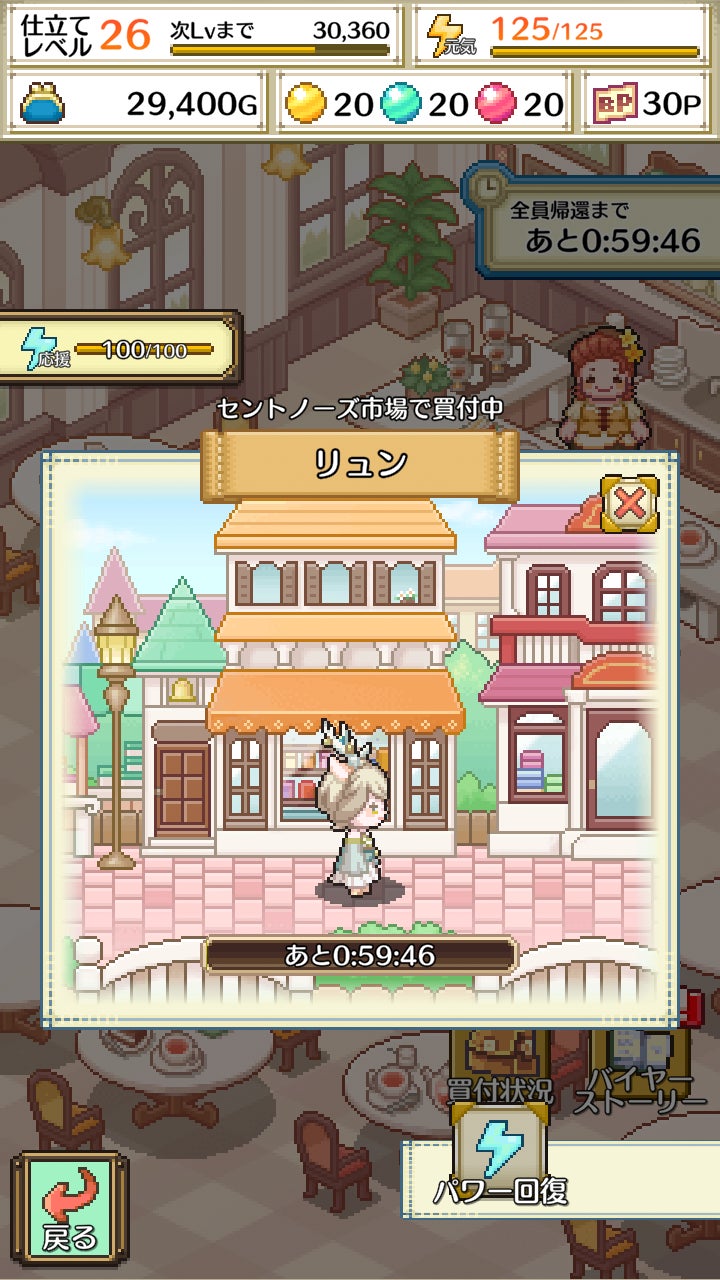Close the リュン buyer popup
Screen dimensions: 720x1280
(629, 504)
